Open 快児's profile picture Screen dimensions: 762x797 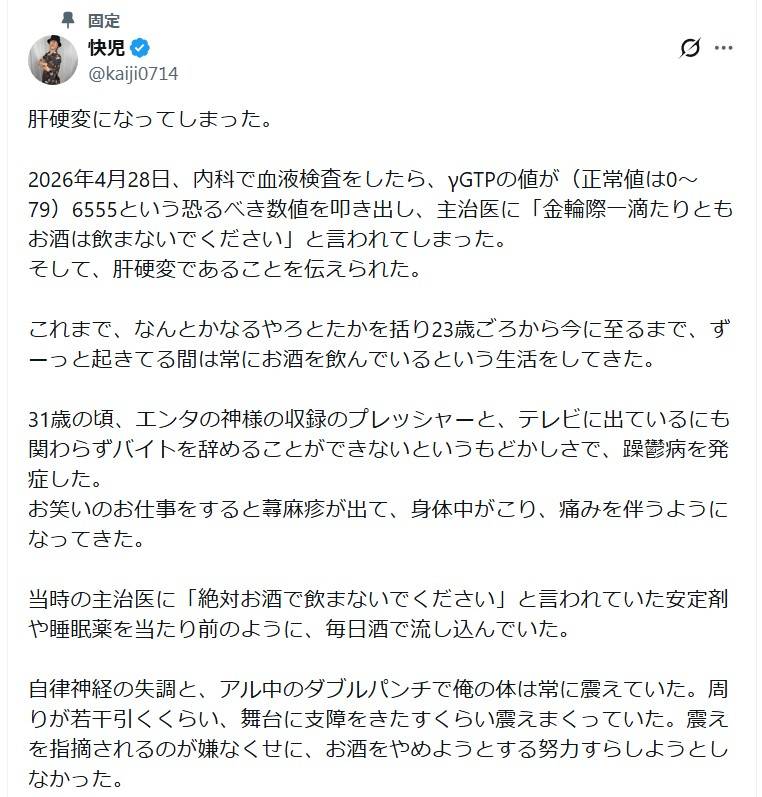[x=53, y=60]
